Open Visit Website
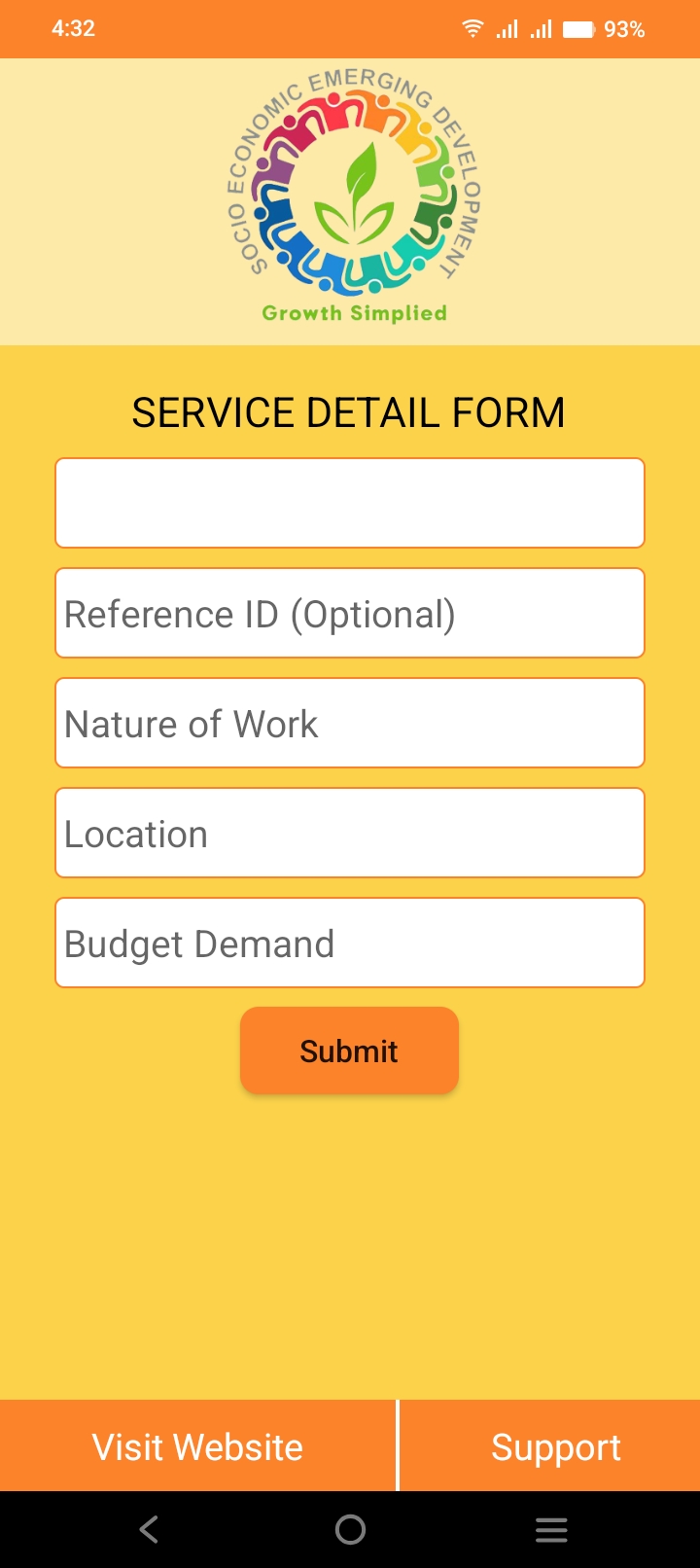Image resolution: width=700 pixels, height=1568 pixels. [197, 1445]
